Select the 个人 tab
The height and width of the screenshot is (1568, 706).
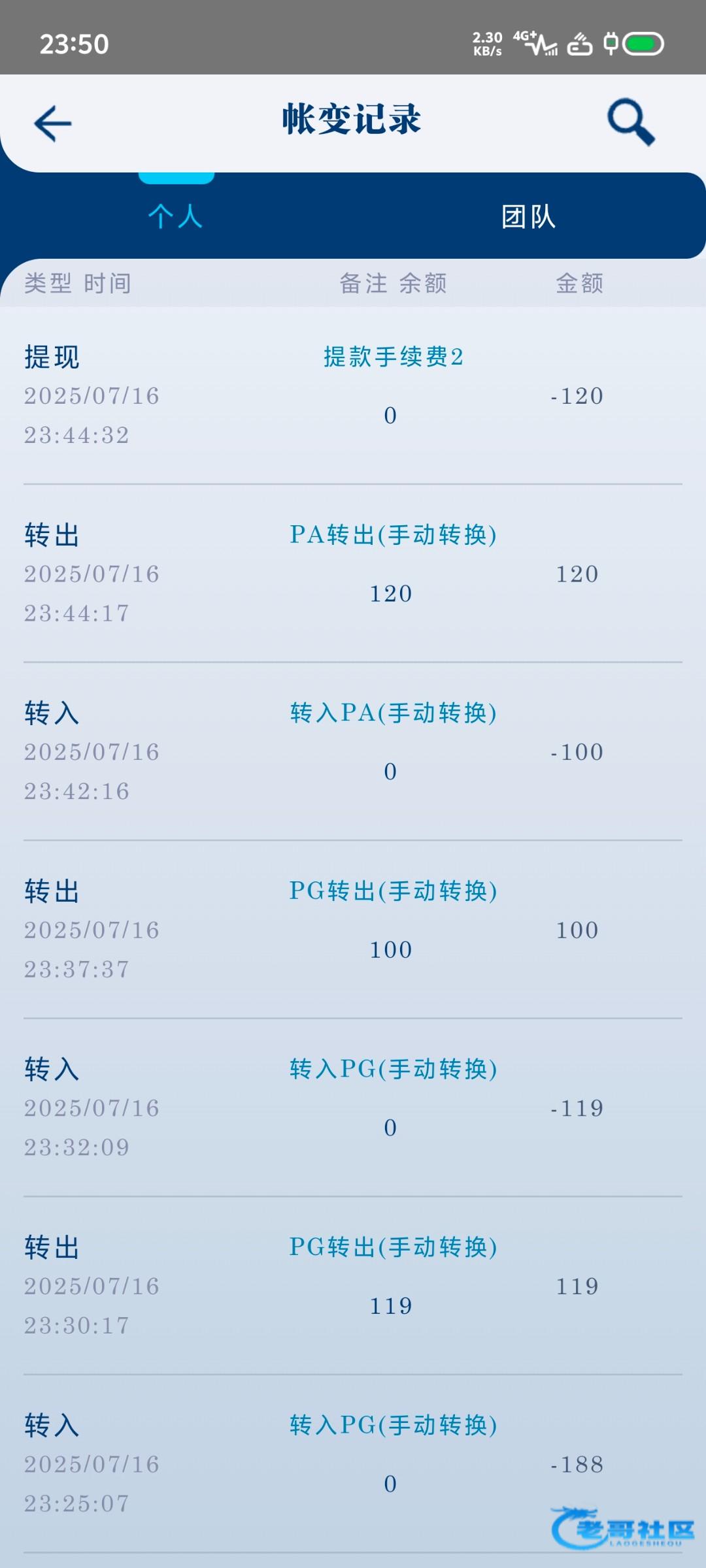click(176, 216)
